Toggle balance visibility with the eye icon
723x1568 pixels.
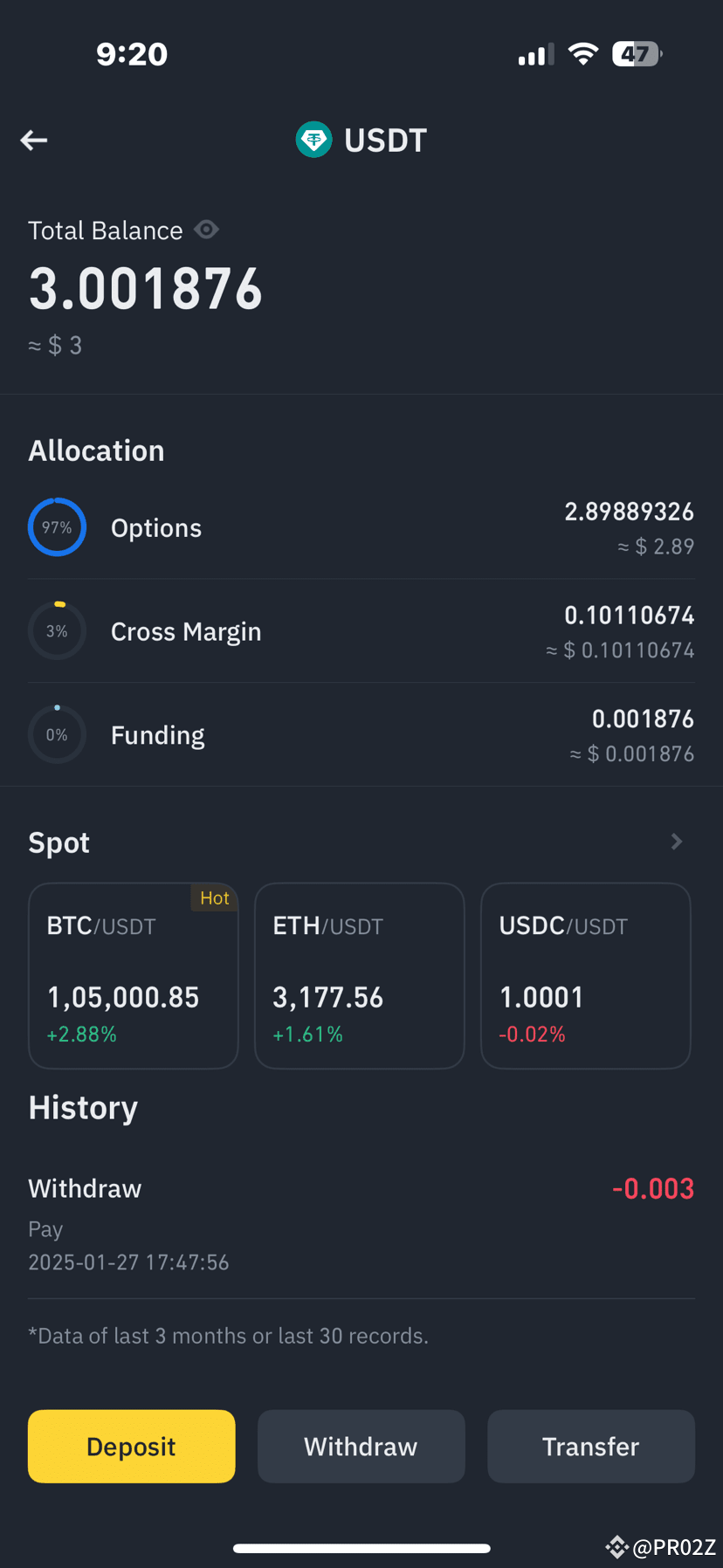coord(206,230)
